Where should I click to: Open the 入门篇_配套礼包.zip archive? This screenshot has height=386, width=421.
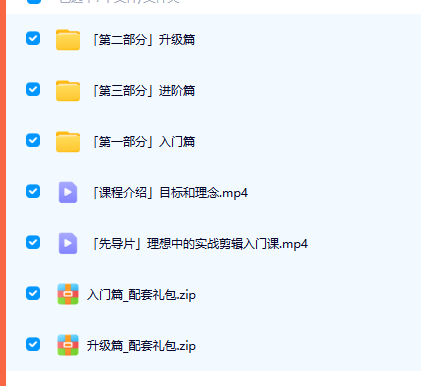141,295
